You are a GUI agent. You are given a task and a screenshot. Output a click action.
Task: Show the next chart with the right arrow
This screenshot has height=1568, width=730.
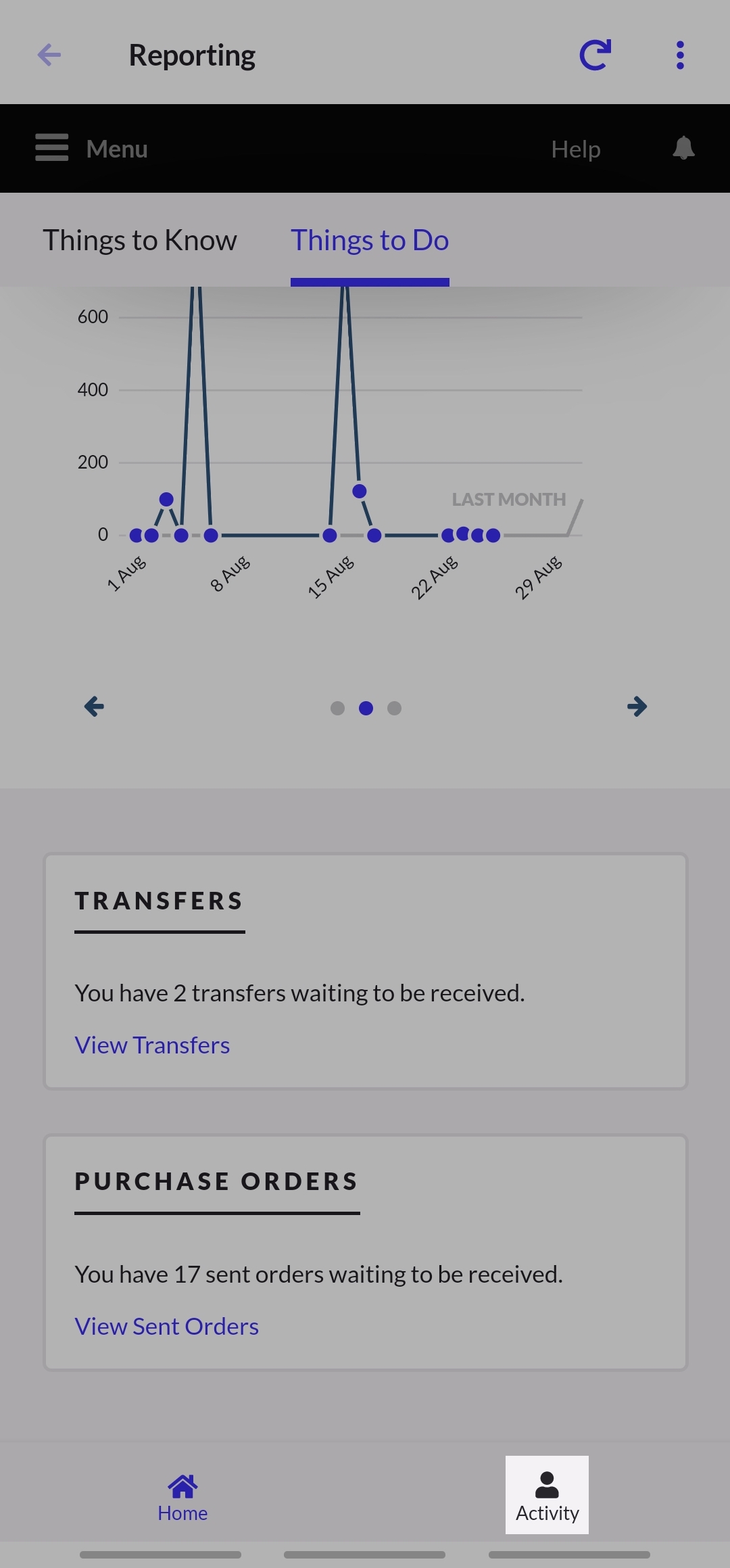coord(637,707)
